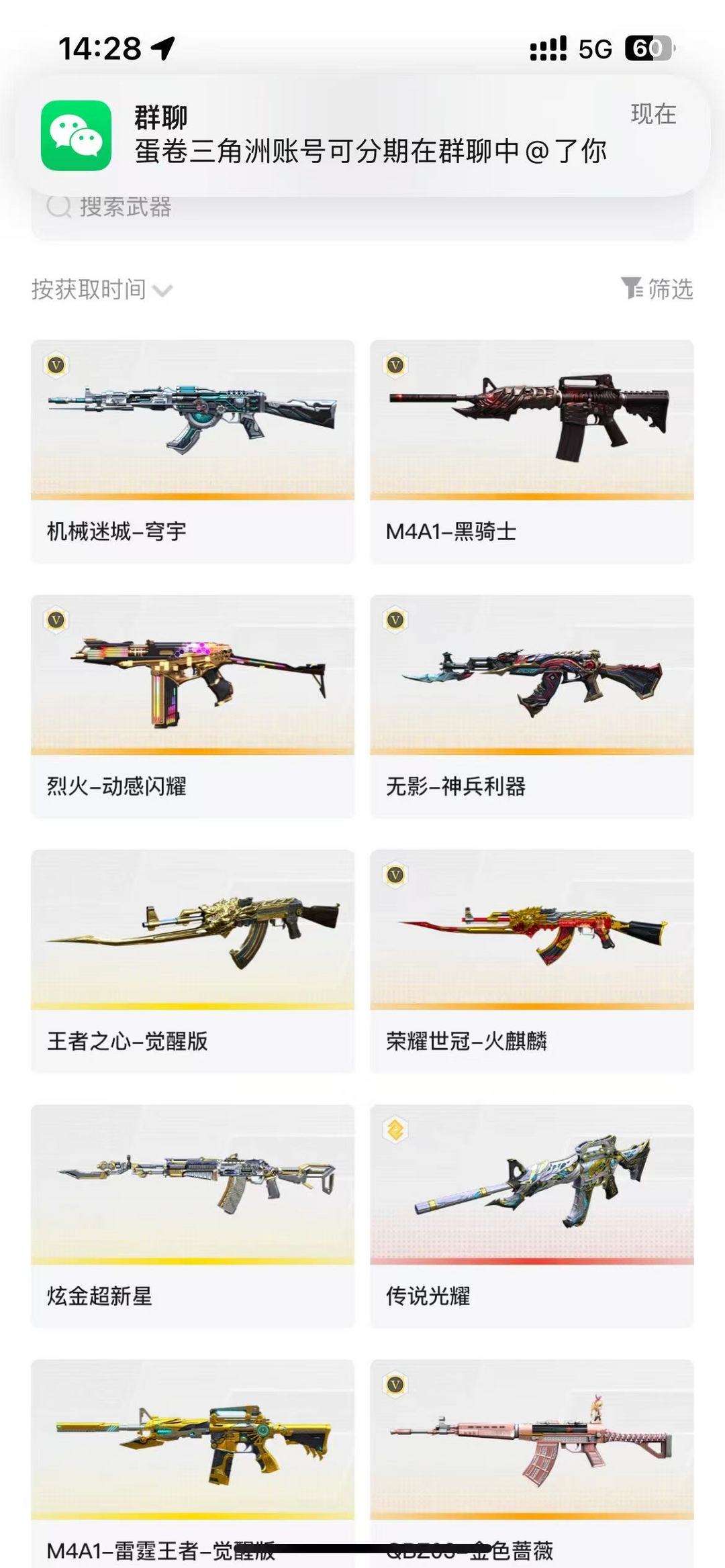The width and height of the screenshot is (725, 1568).
Task: View the 荣耀世冠-火麒麟 weapon card
Action: [x=532, y=961]
